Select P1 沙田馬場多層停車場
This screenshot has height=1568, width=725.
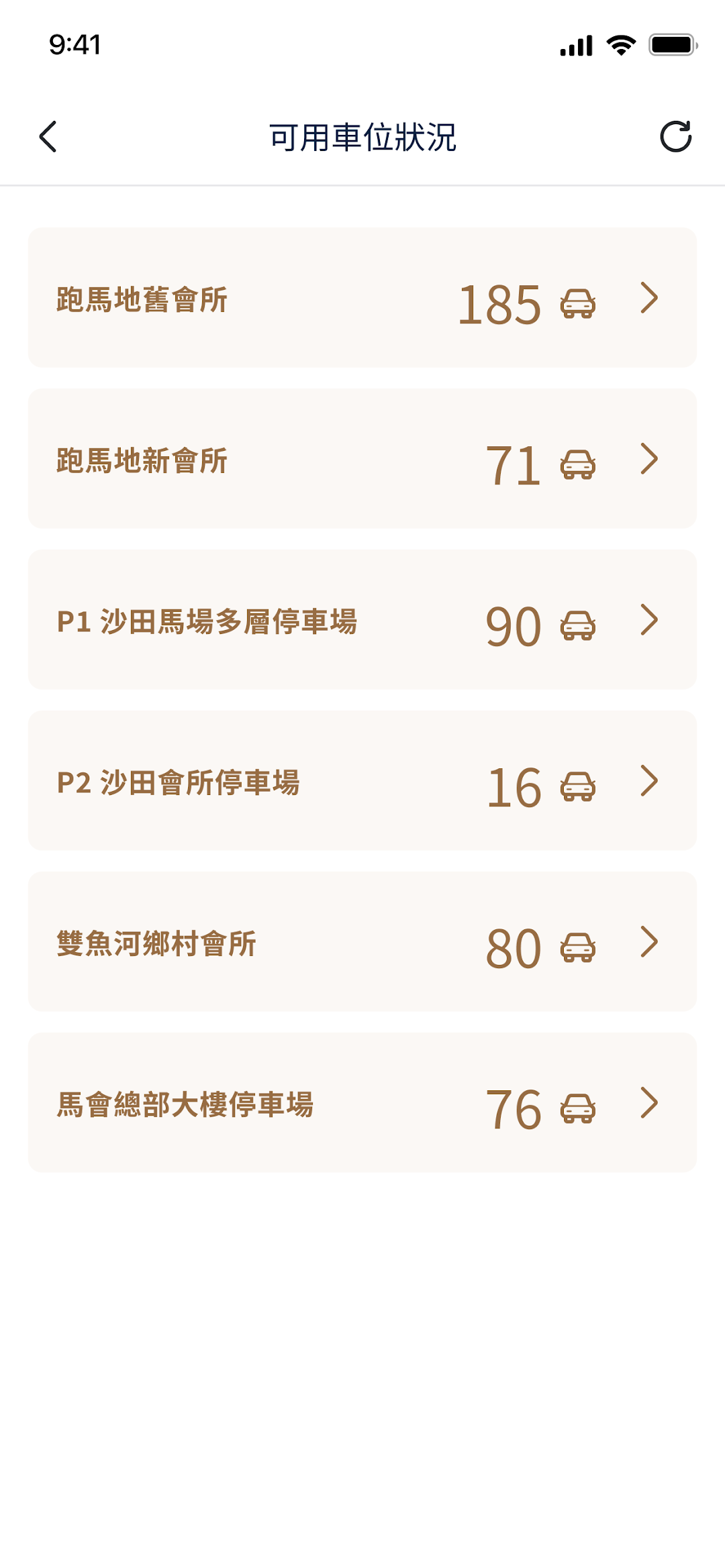(x=362, y=620)
